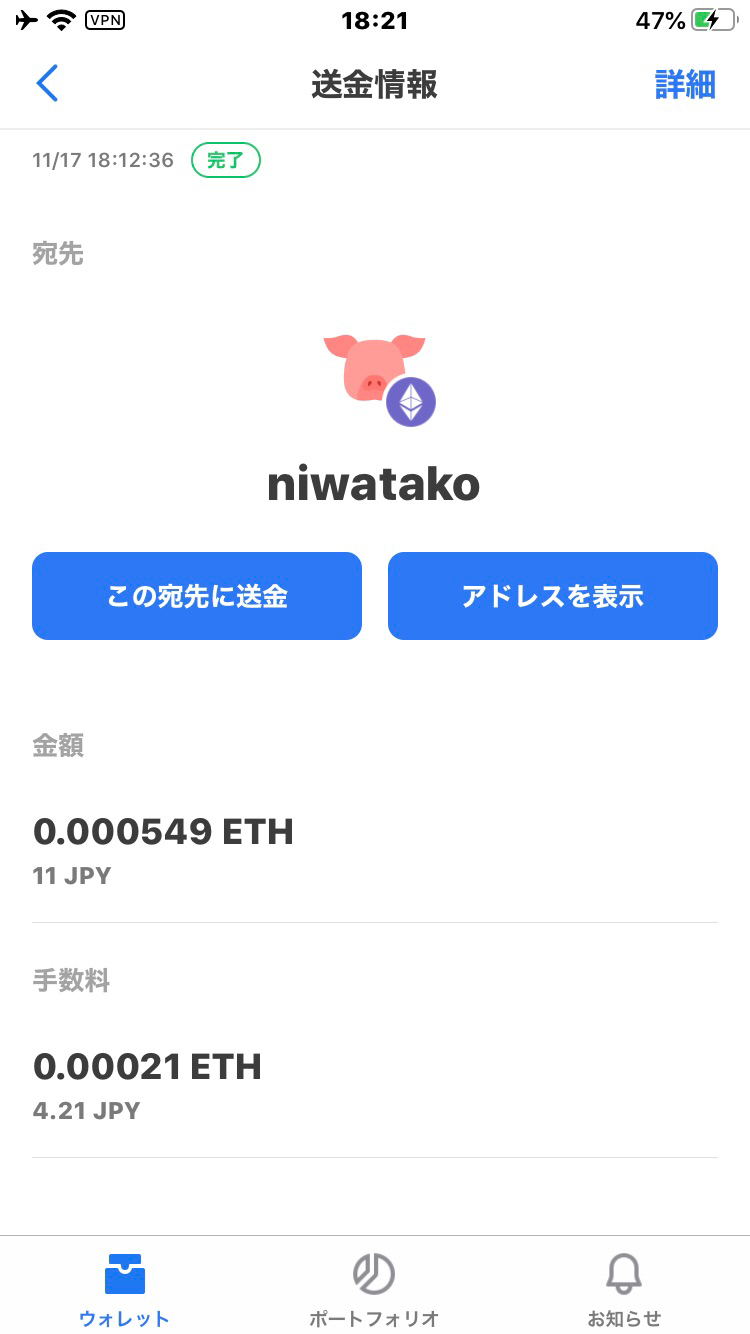Image resolution: width=750 pixels, height=1334 pixels.
Task: Open 詳細 in the top right corner
Action: point(686,85)
